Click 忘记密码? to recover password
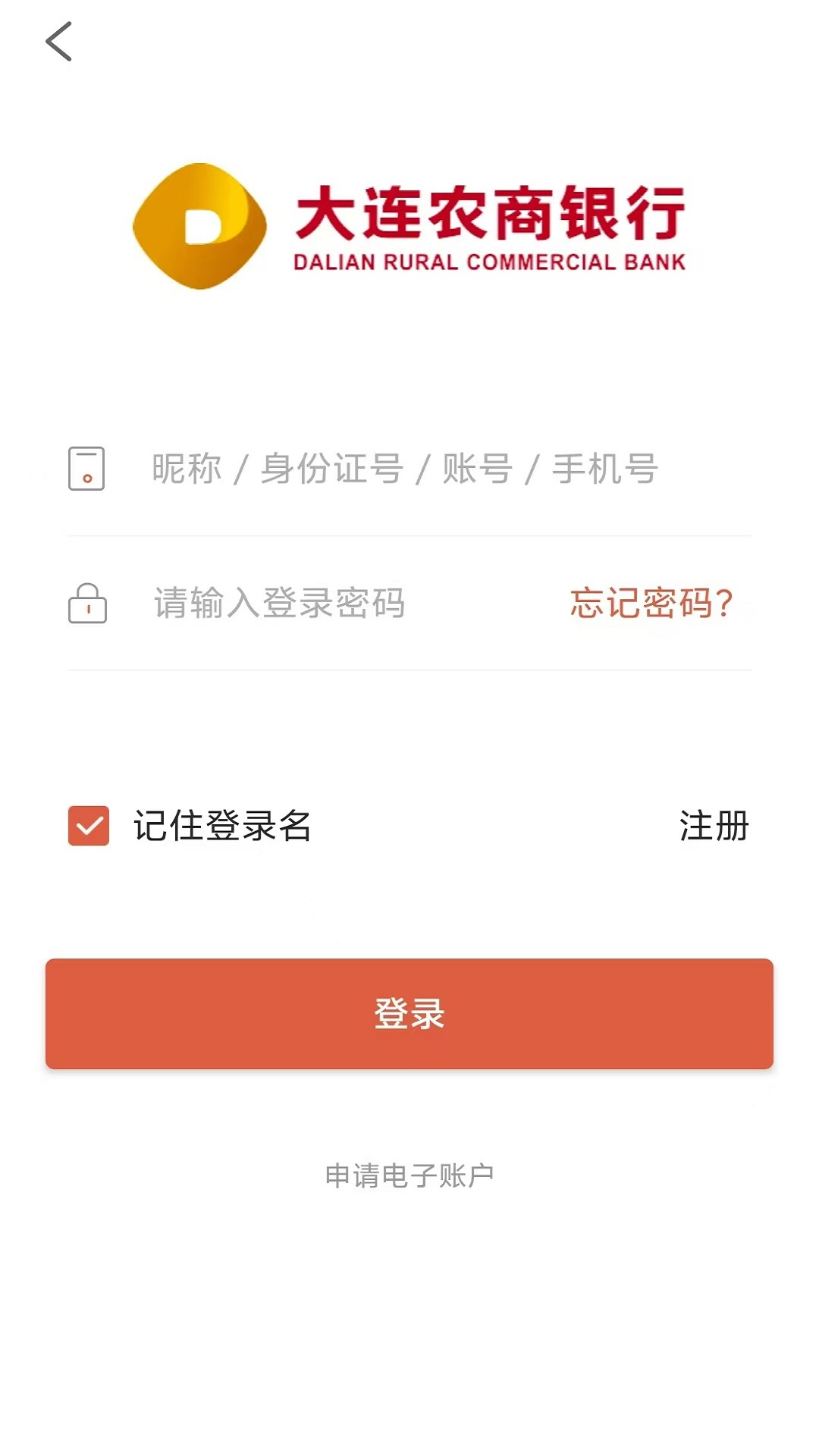 coord(652,603)
